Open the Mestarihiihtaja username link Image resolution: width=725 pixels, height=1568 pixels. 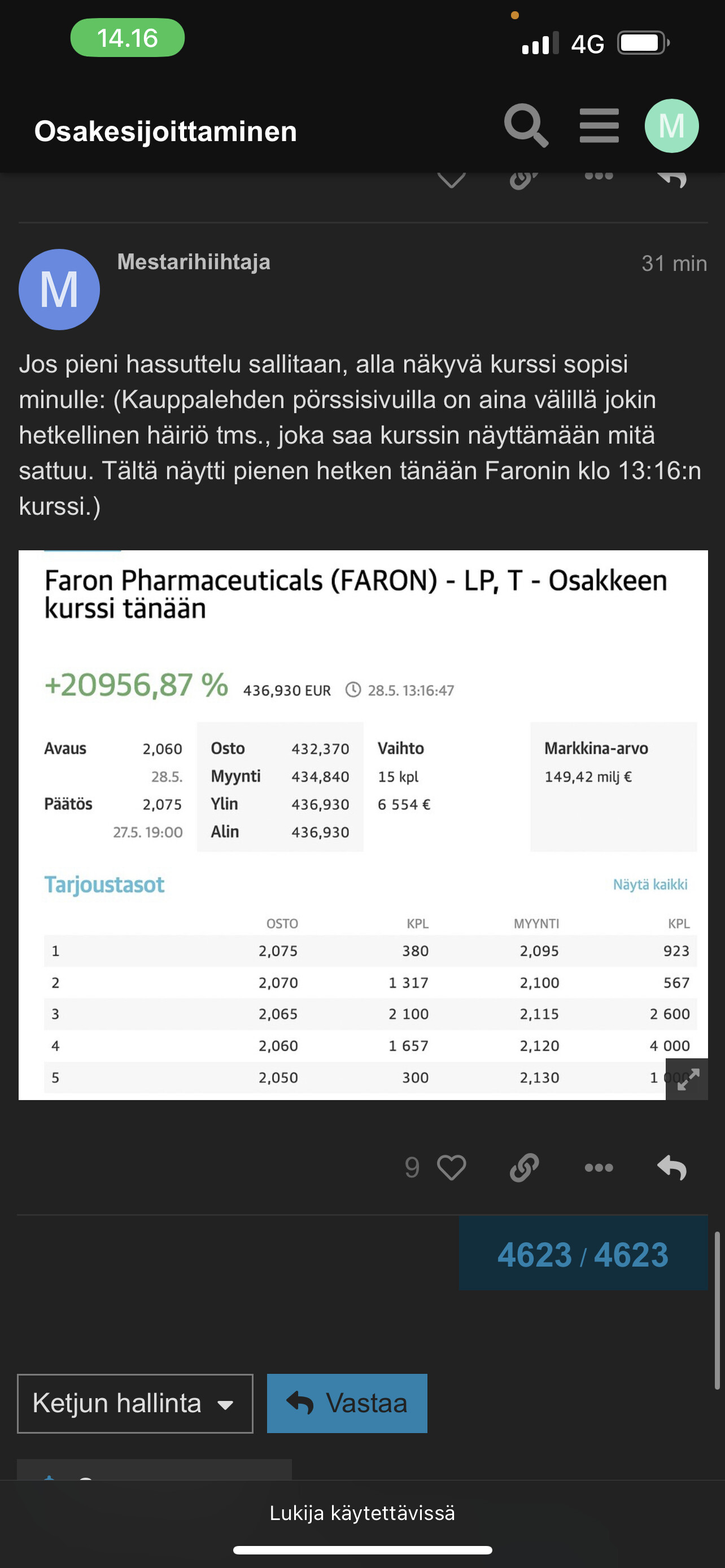[194, 262]
